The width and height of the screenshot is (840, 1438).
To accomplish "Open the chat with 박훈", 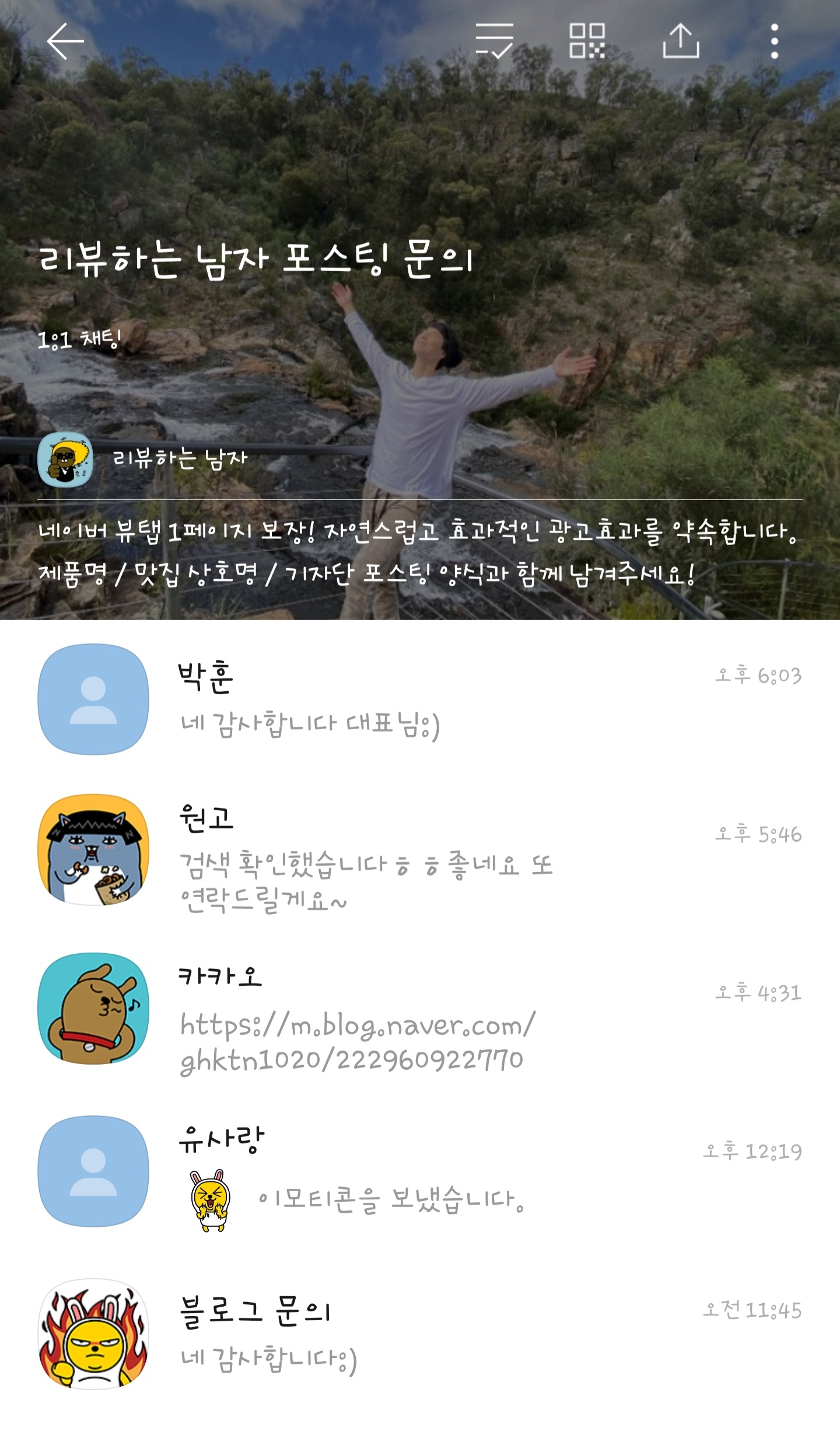I will 420,699.
